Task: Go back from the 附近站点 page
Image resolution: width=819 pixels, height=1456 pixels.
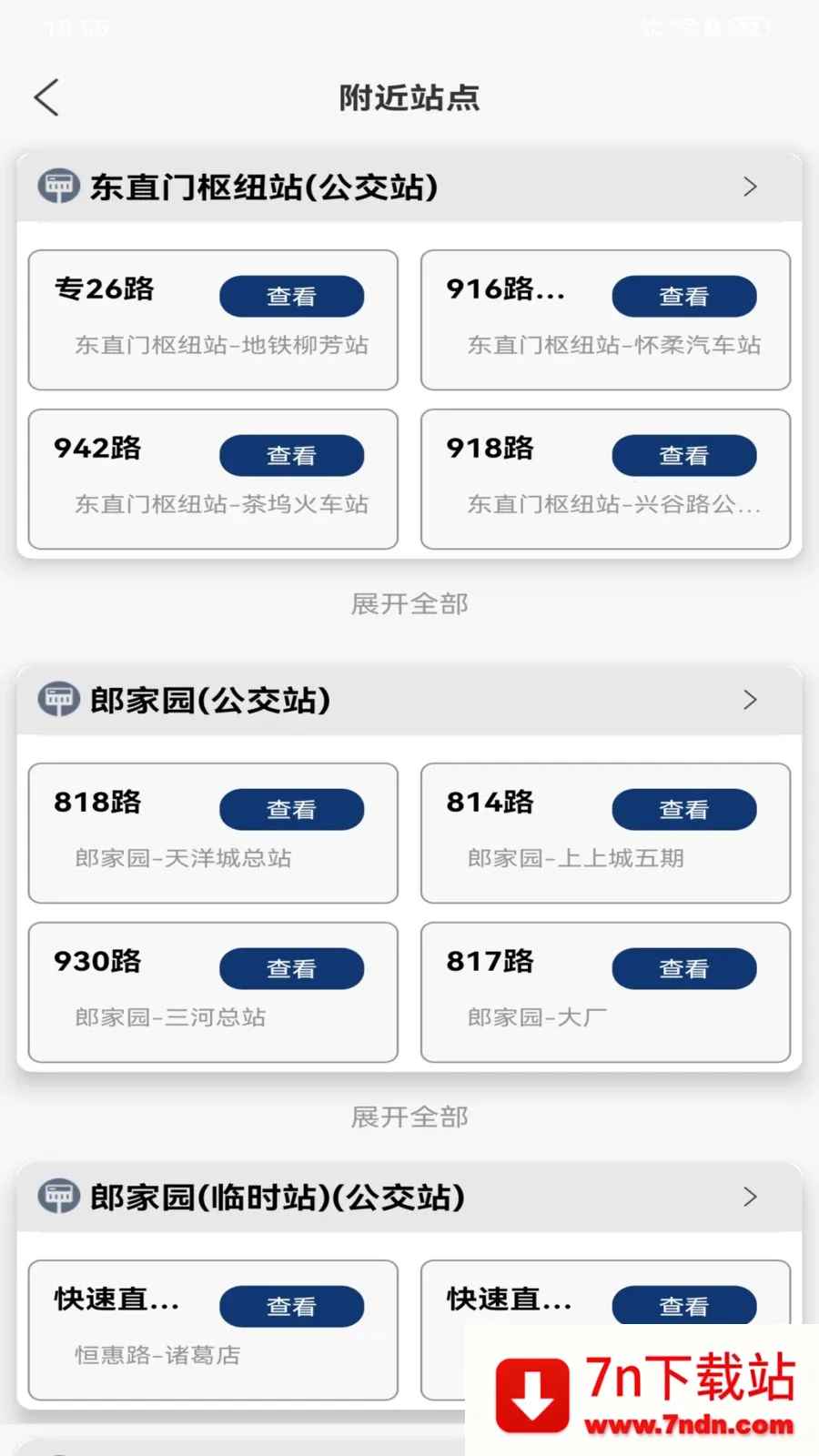Action: click(x=46, y=97)
